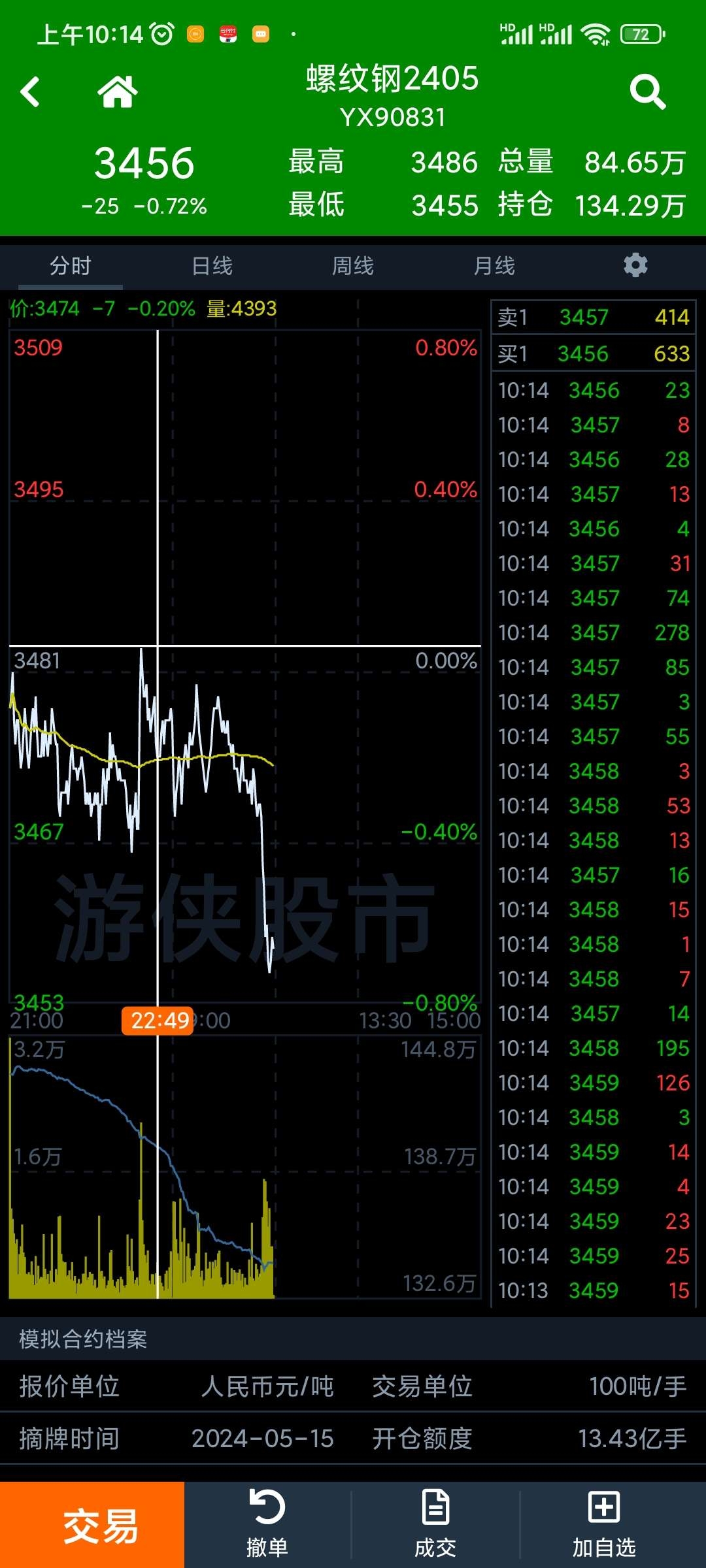Select the 周线 tab
Viewport: 706px width, 1568px height.
tap(353, 266)
